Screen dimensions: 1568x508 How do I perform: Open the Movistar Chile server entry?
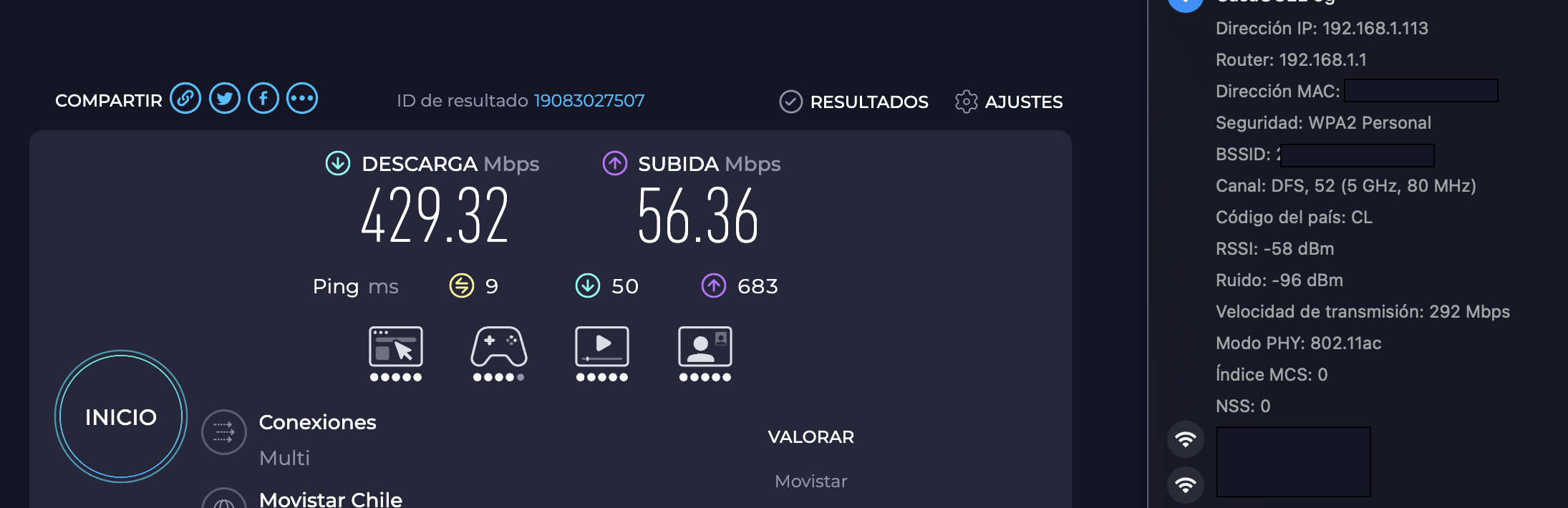point(330,499)
